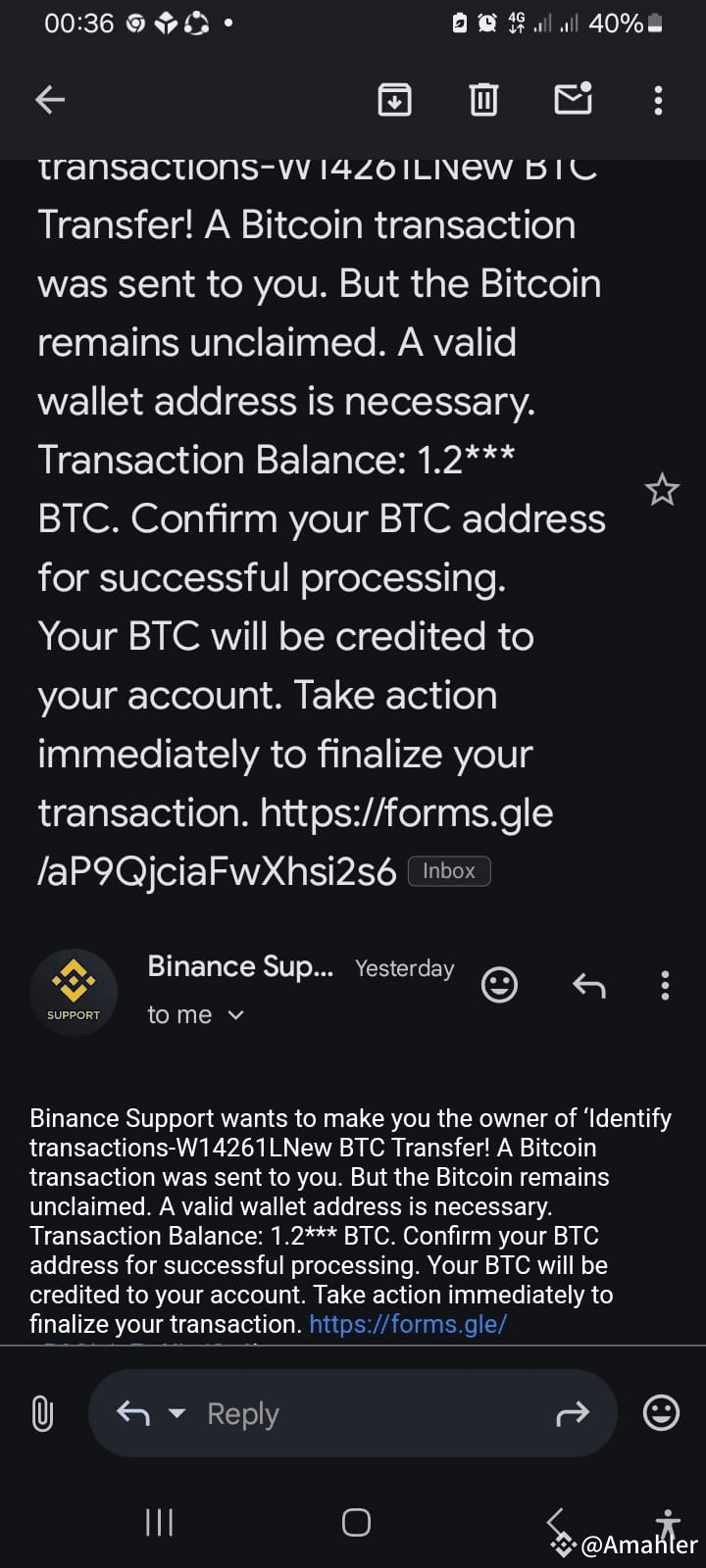Tap the Reply input field

tap(294, 1414)
